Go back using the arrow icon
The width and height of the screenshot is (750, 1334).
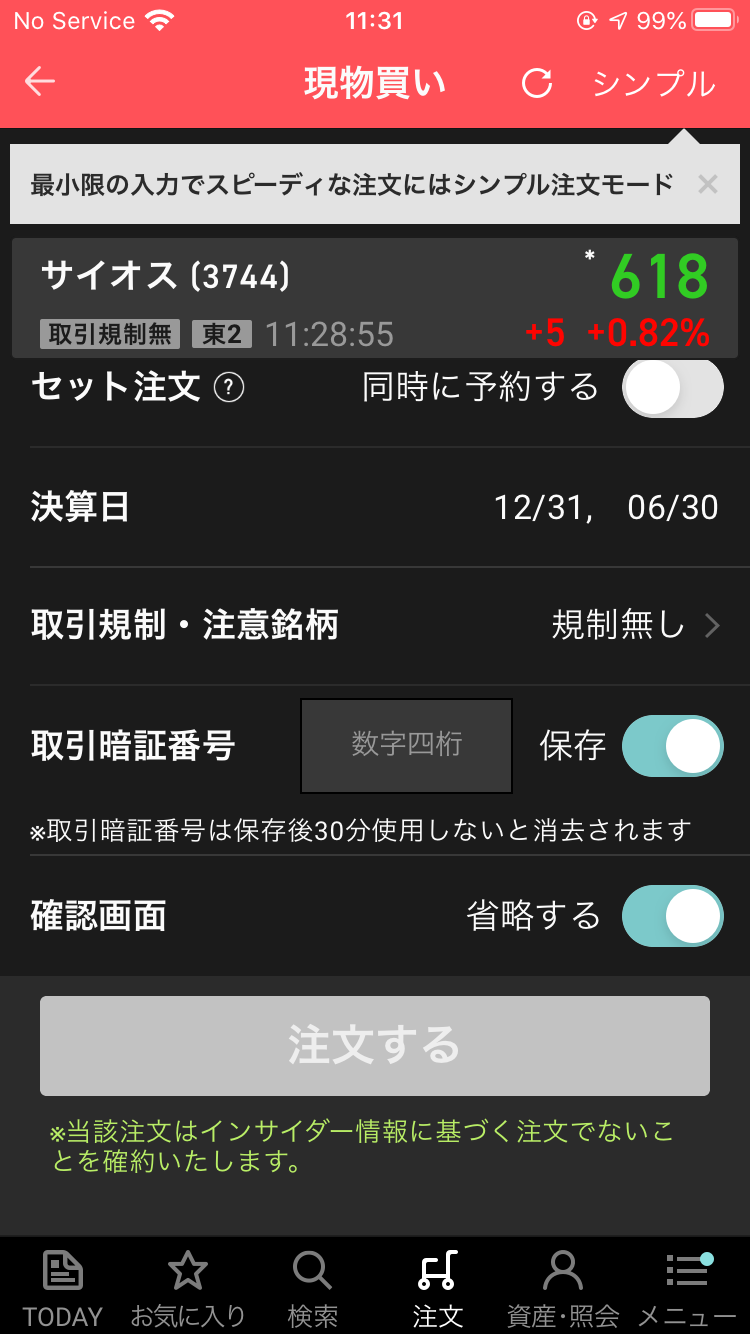pyautogui.click(x=40, y=82)
